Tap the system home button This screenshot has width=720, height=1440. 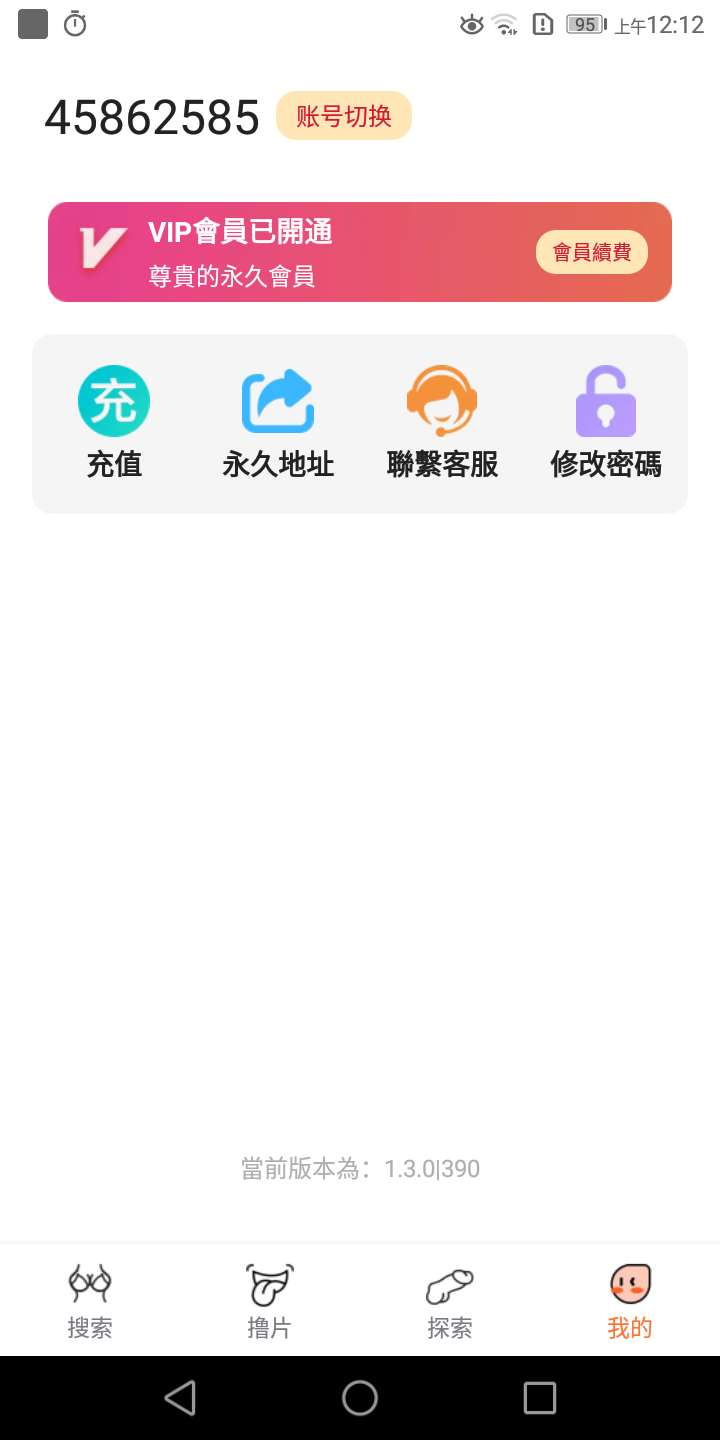point(360,1397)
